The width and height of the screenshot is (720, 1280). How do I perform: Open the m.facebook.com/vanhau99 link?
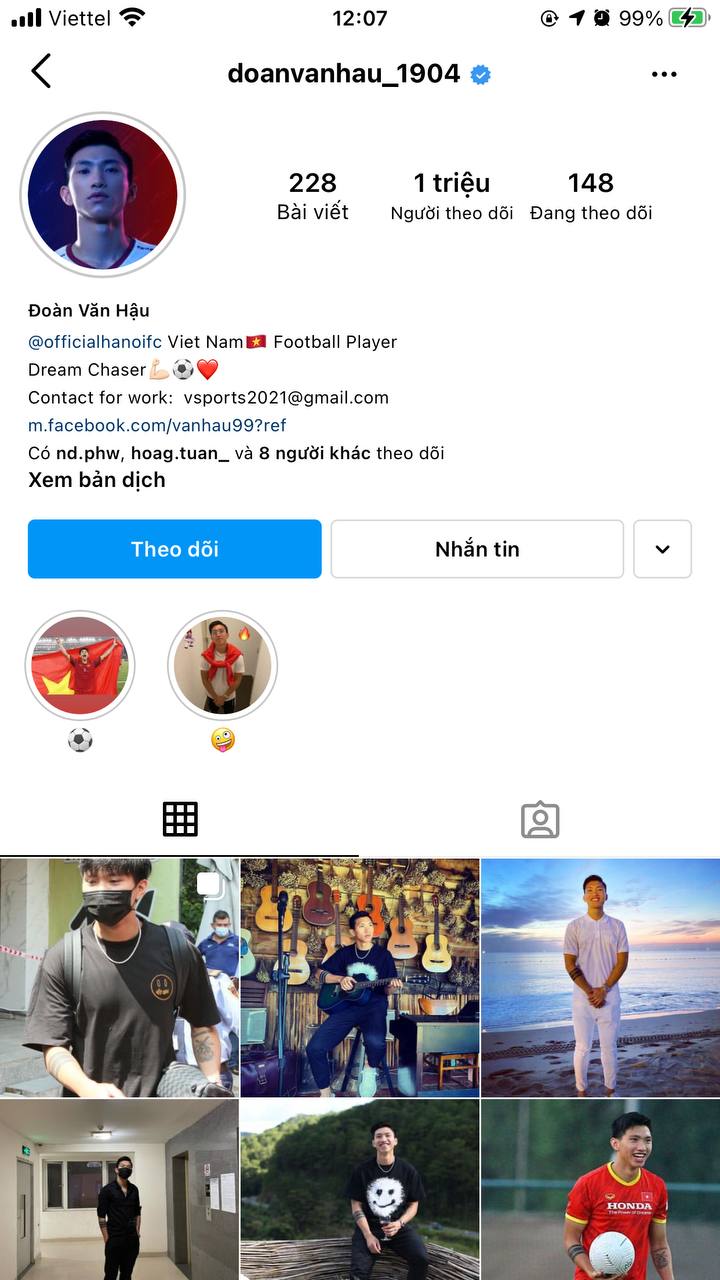(x=157, y=425)
